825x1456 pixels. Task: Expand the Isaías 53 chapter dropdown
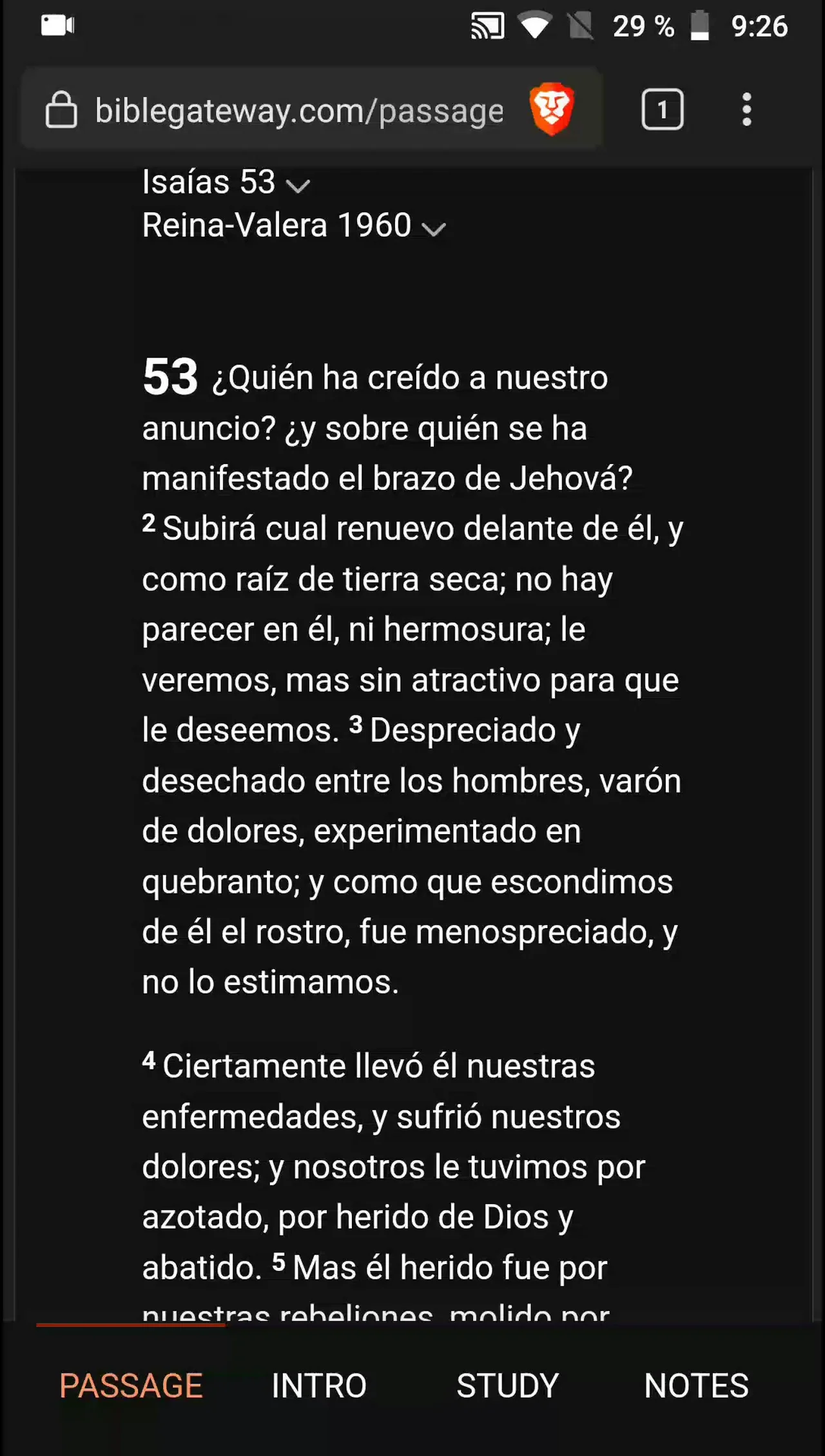[226, 183]
